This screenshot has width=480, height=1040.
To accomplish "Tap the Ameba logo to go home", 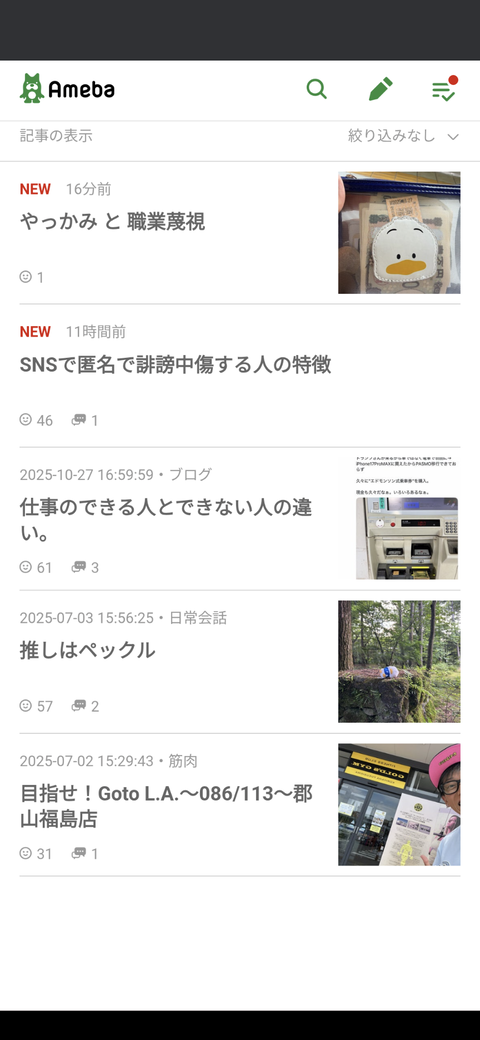I will tap(67, 89).
